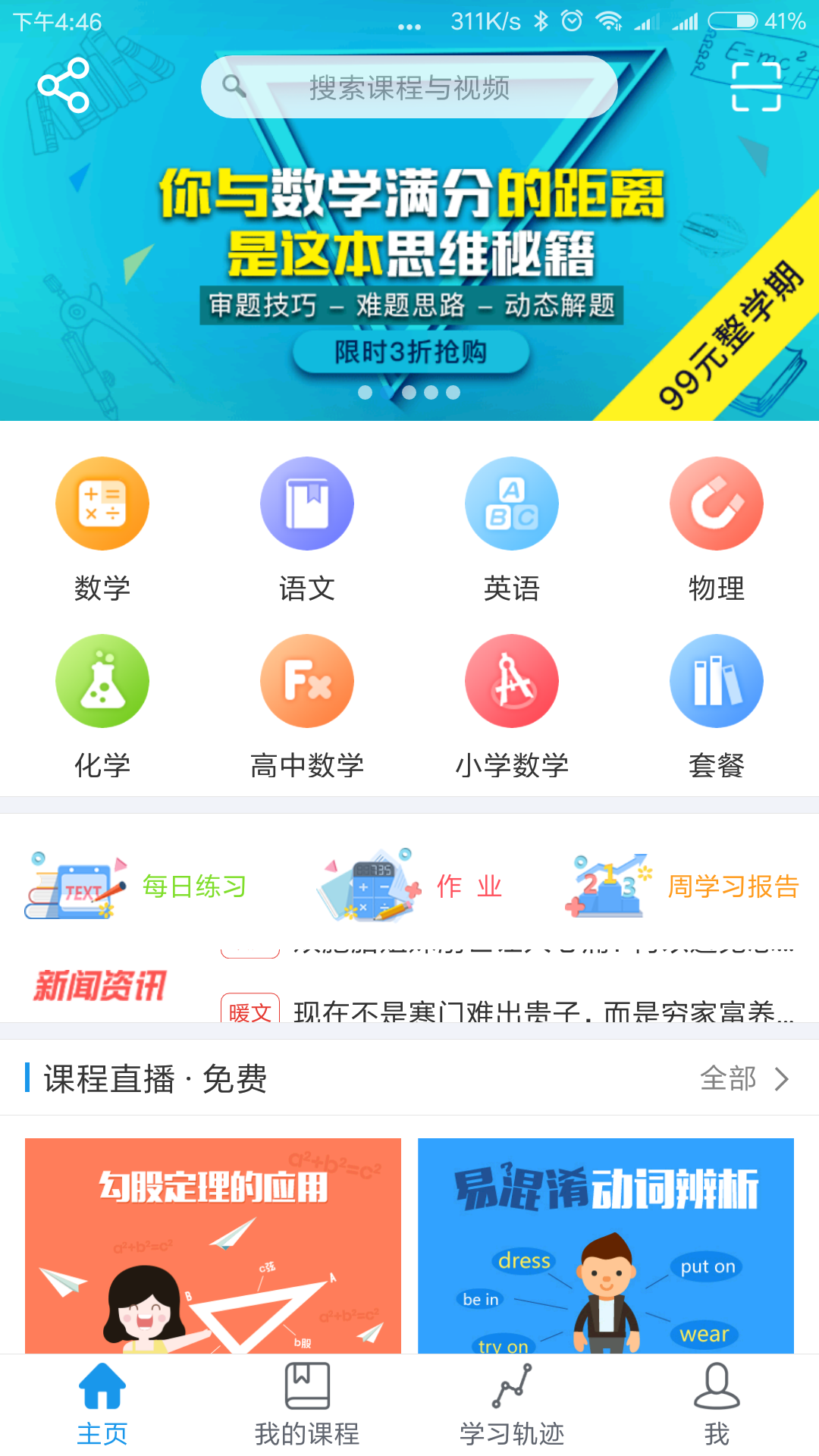View the 周学习报告 weekly report
819x1456 pixels.
(x=682, y=886)
